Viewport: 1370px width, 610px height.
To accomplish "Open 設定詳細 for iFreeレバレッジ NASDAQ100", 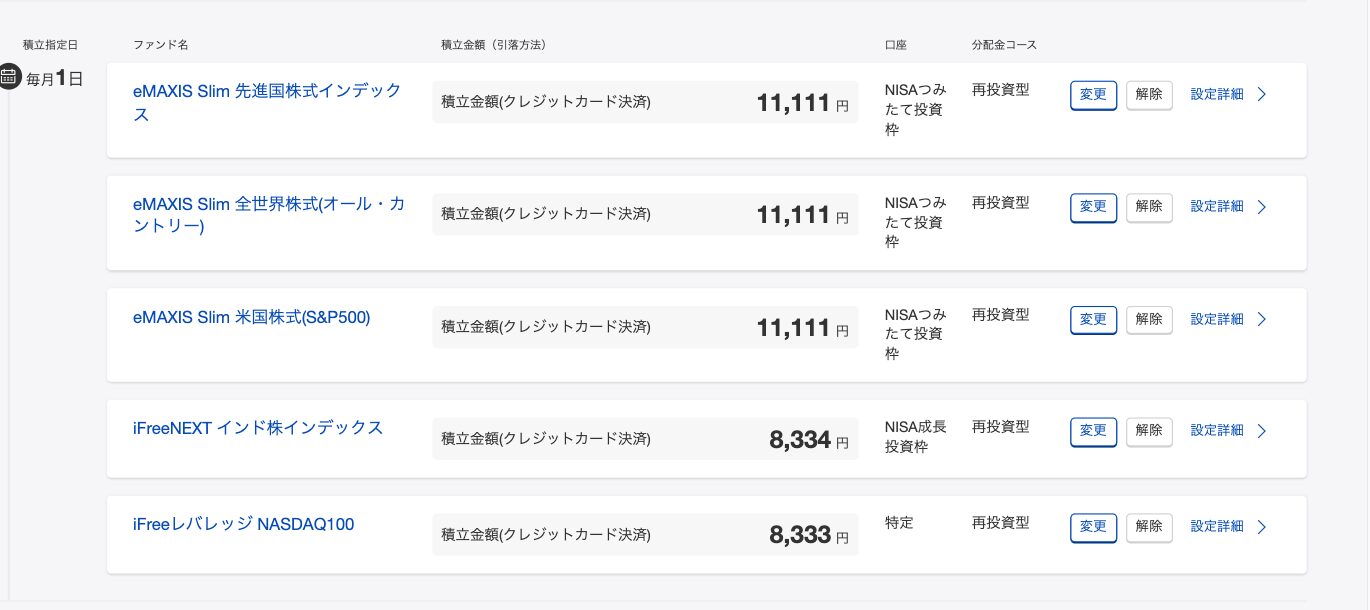I will (1227, 527).
